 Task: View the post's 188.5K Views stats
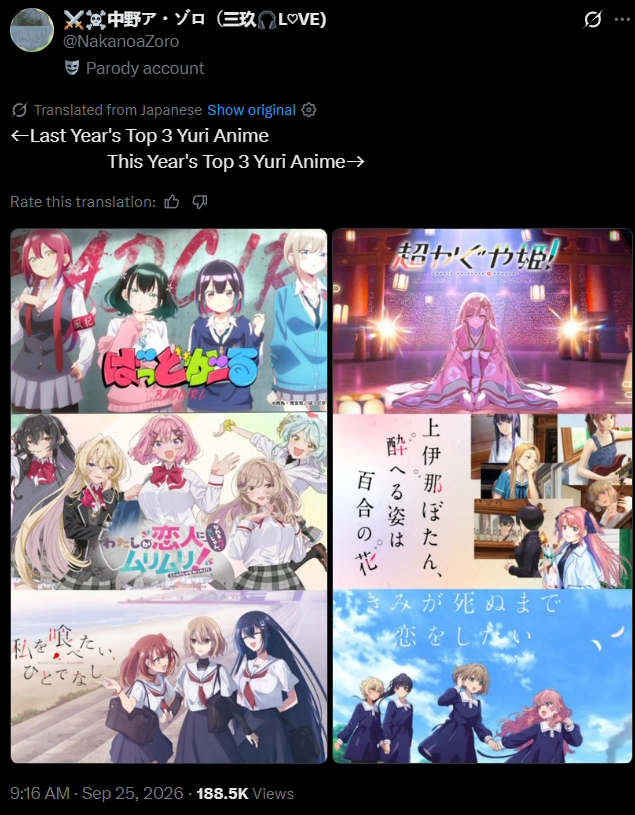[x=245, y=794]
